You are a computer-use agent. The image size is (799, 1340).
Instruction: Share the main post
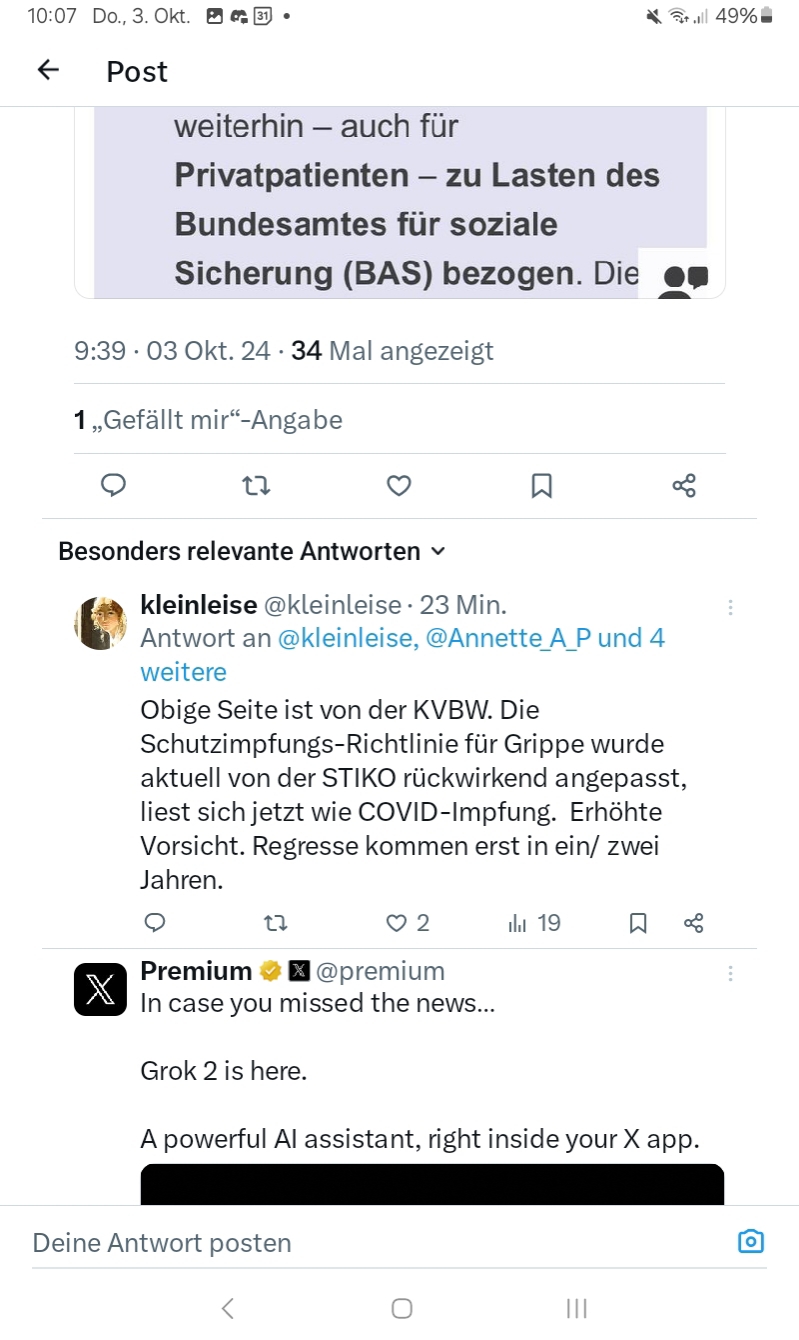tap(684, 486)
